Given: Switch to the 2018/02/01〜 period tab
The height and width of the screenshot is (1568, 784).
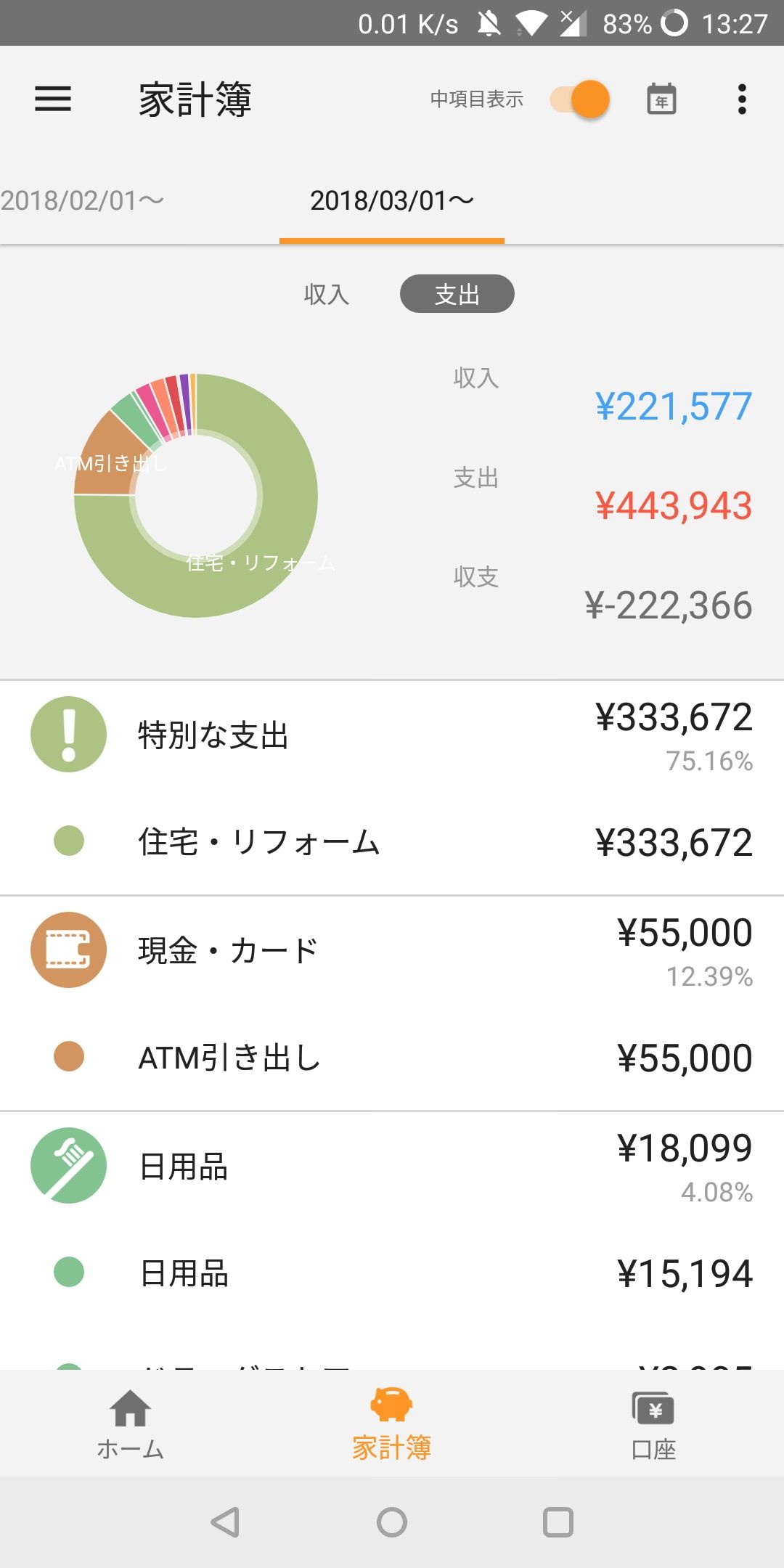Looking at the screenshot, I should point(82,201).
